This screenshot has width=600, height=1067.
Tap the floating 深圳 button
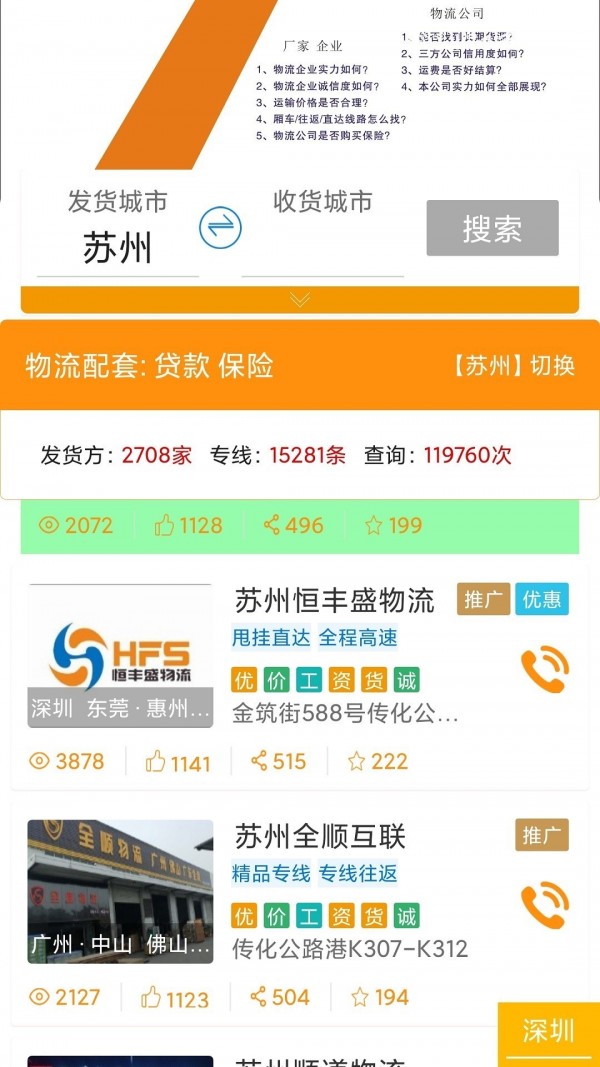[x=548, y=1032]
